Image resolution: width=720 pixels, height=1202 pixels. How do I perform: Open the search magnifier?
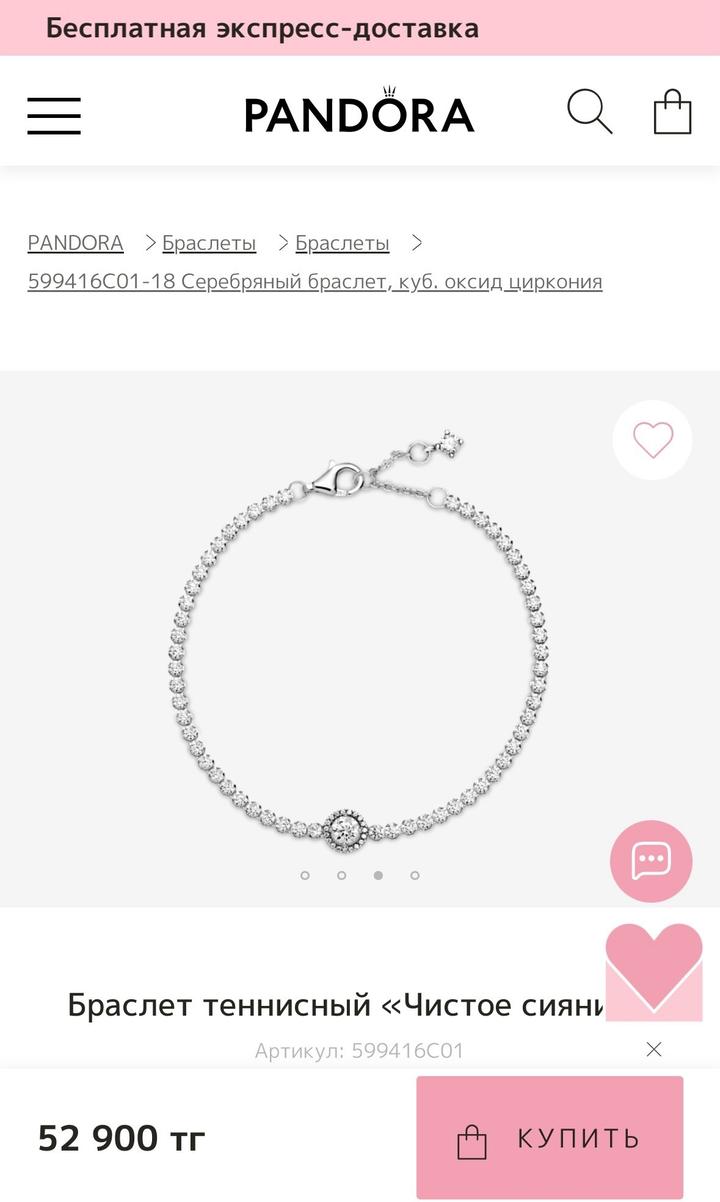(589, 112)
